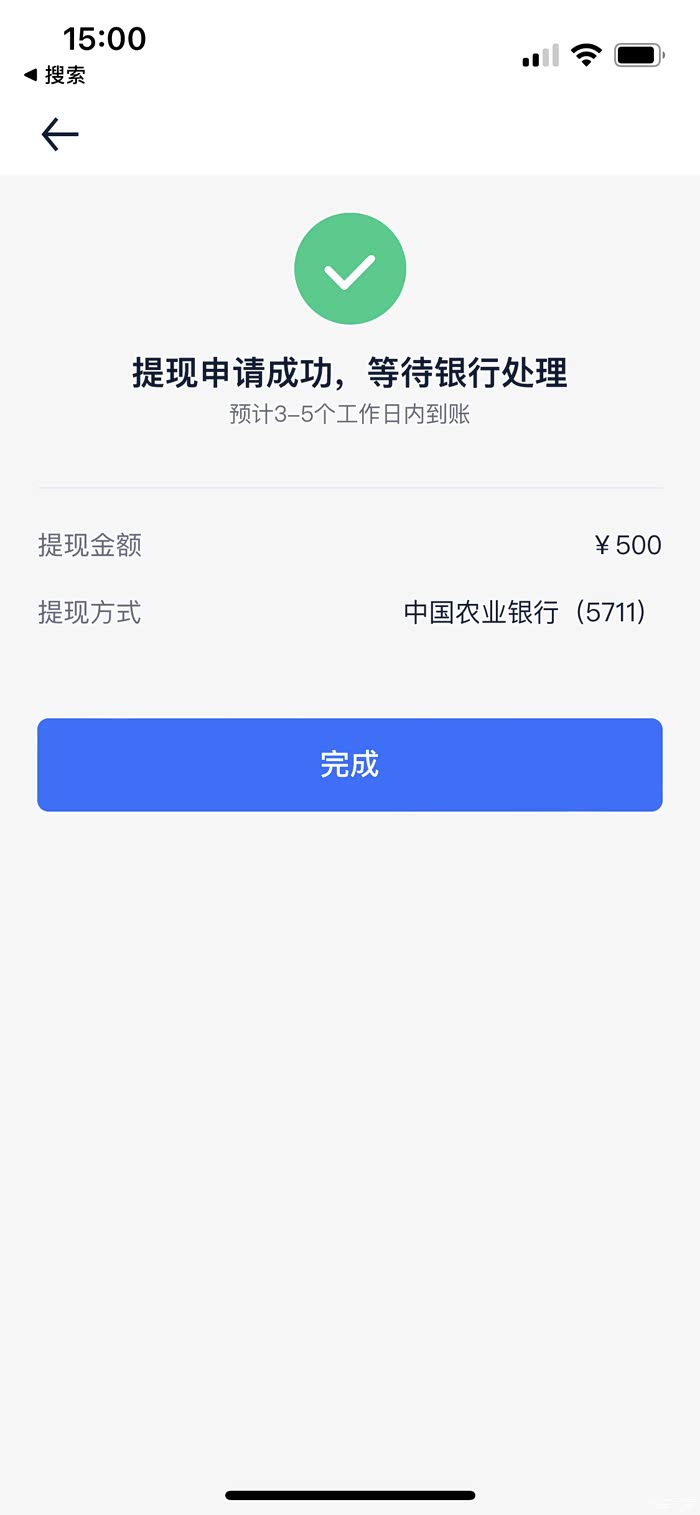The image size is (700, 1515).
Task: Tap the blue 完成 button
Action: coord(350,765)
